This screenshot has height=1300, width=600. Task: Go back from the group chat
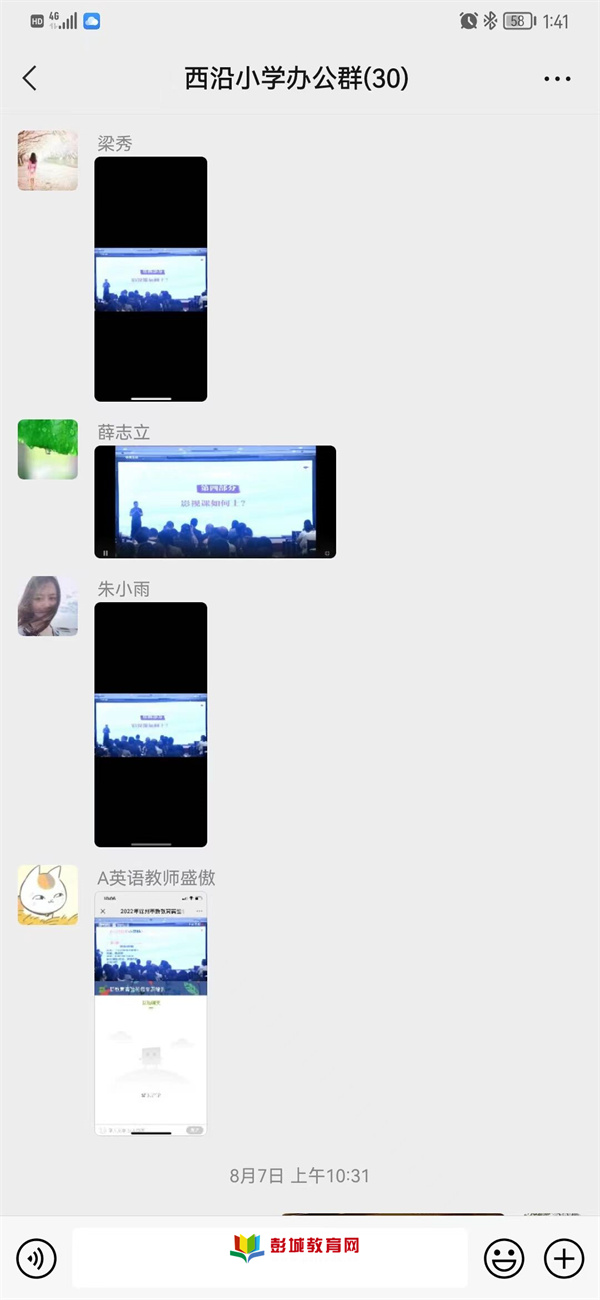point(30,79)
